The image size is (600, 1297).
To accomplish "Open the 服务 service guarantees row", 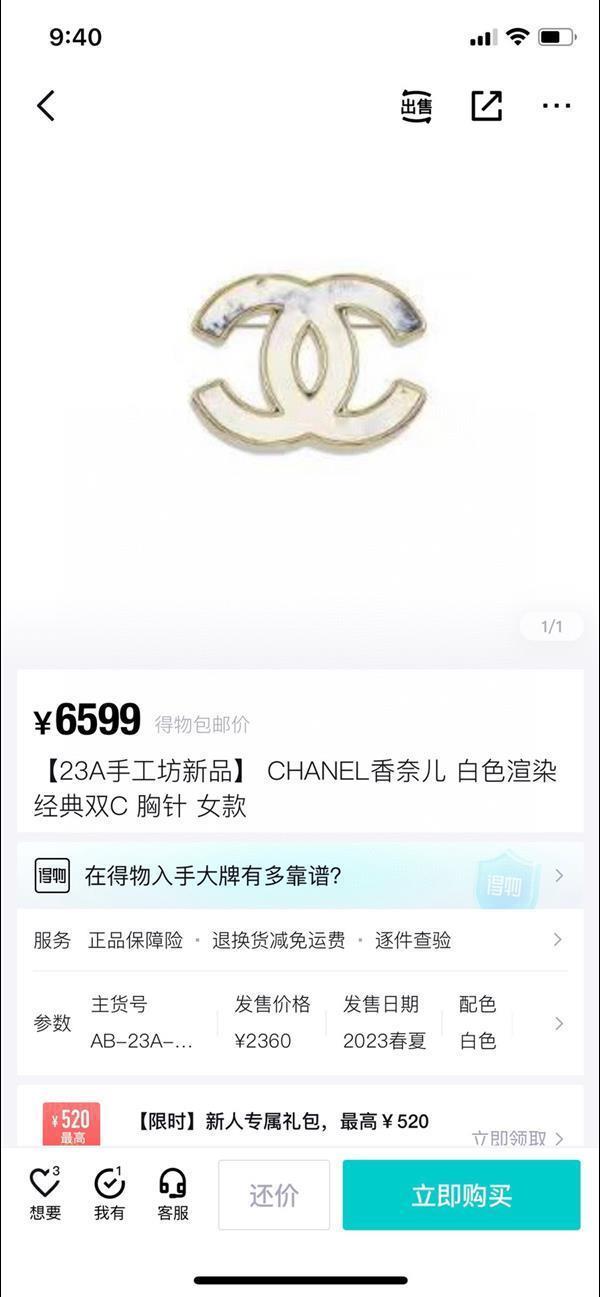I will pyautogui.click(x=300, y=940).
